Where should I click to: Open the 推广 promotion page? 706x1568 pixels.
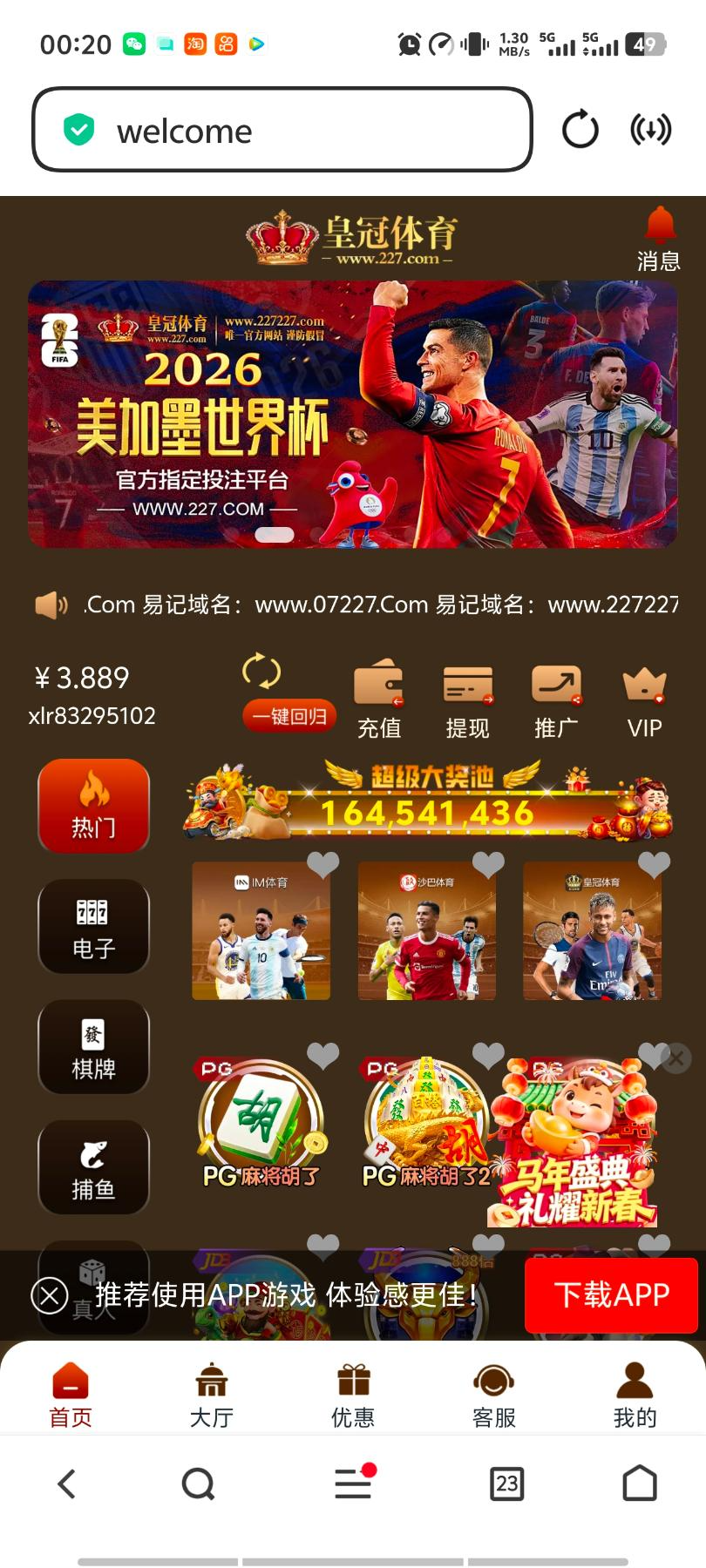click(x=556, y=699)
